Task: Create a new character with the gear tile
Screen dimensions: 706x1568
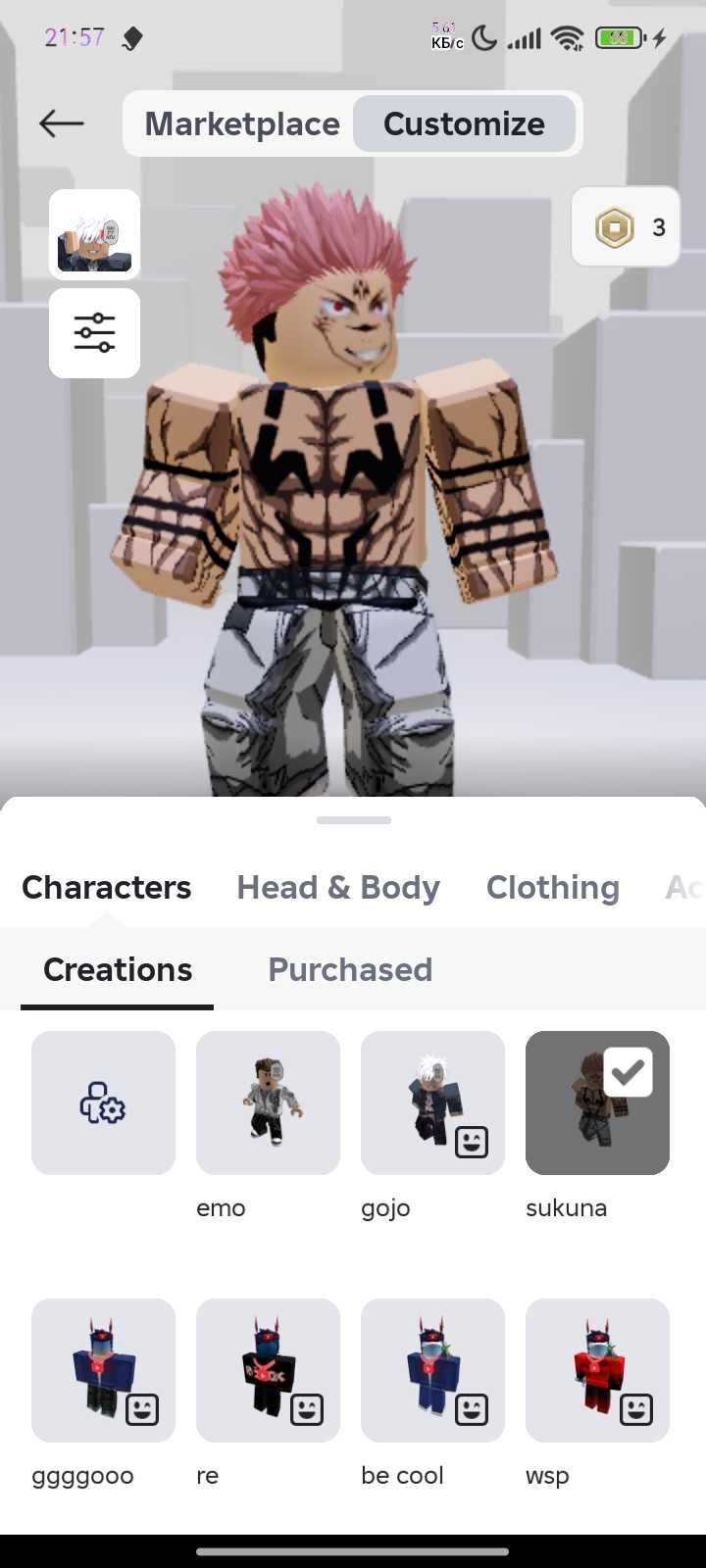Action: 103,1102
